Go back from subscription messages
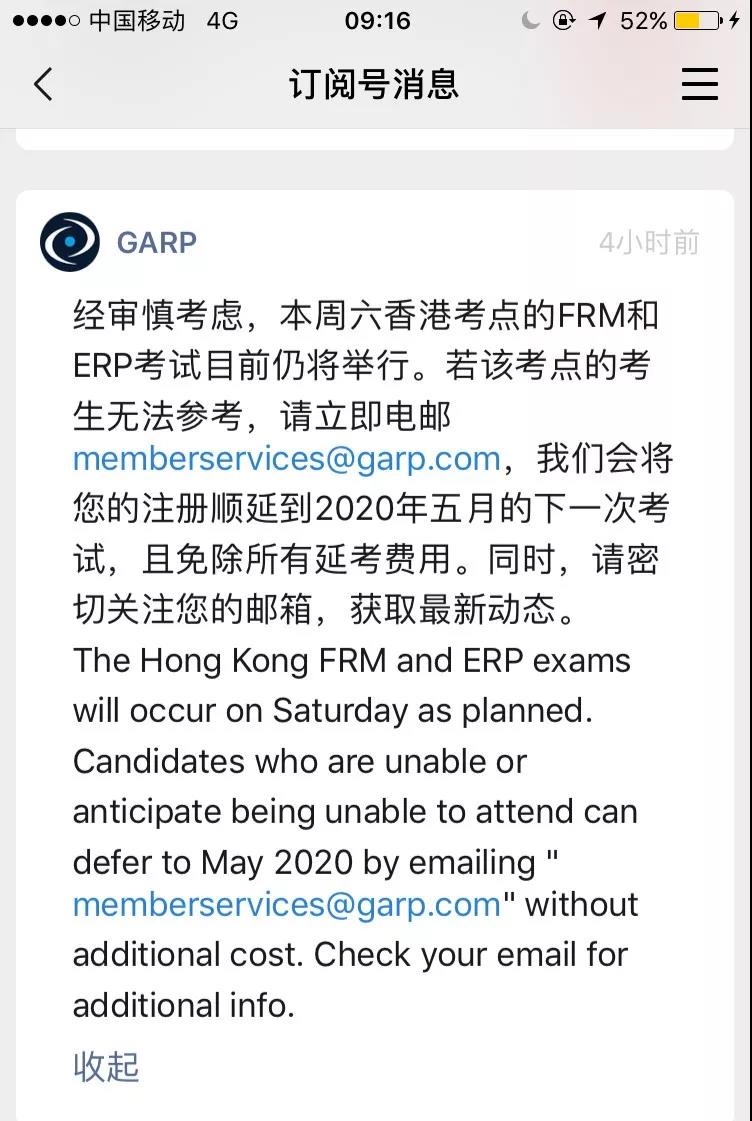752x1121 pixels. click(x=43, y=84)
